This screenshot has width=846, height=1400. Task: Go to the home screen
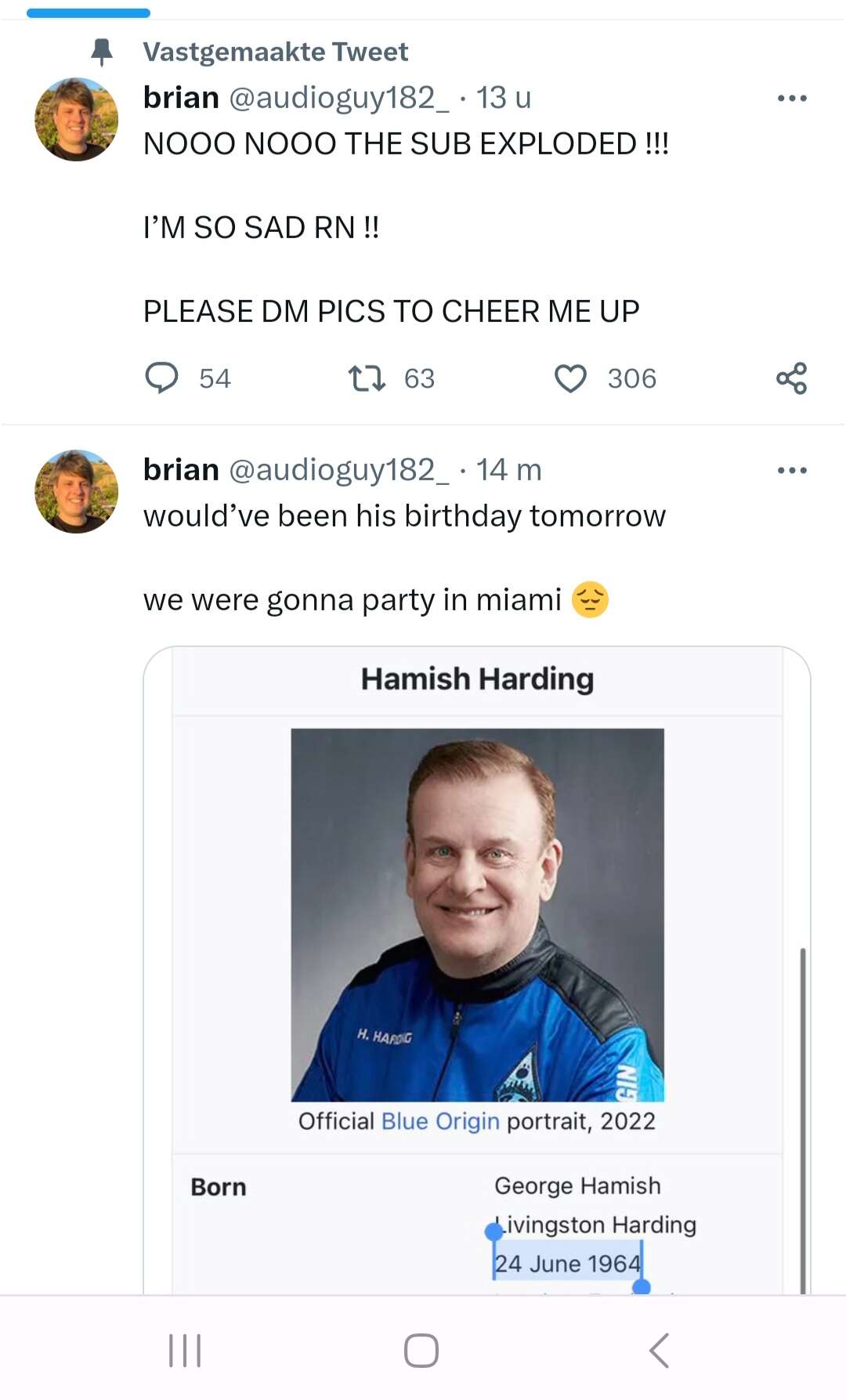pyautogui.click(x=421, y=1350)
